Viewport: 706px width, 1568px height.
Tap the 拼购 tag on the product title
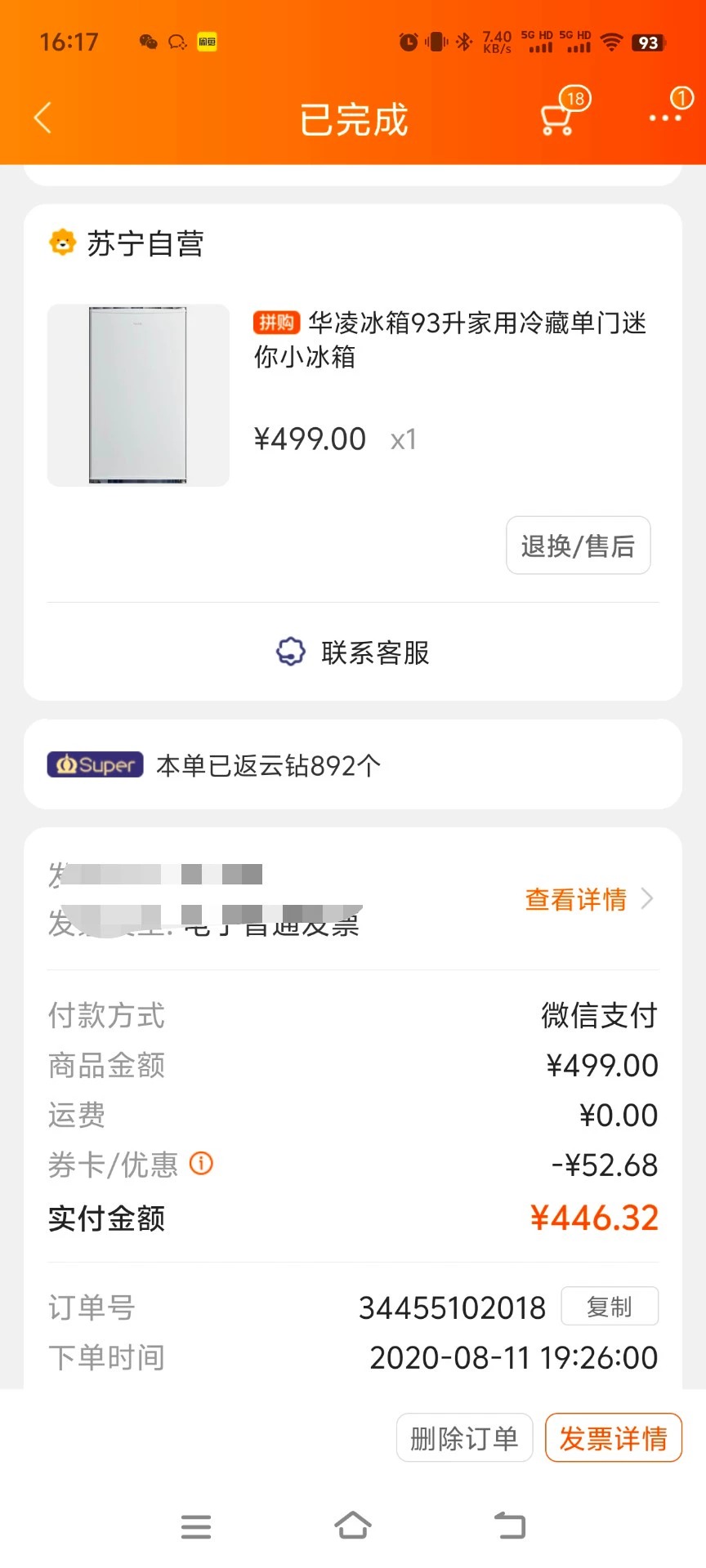(x=276, y=323)
